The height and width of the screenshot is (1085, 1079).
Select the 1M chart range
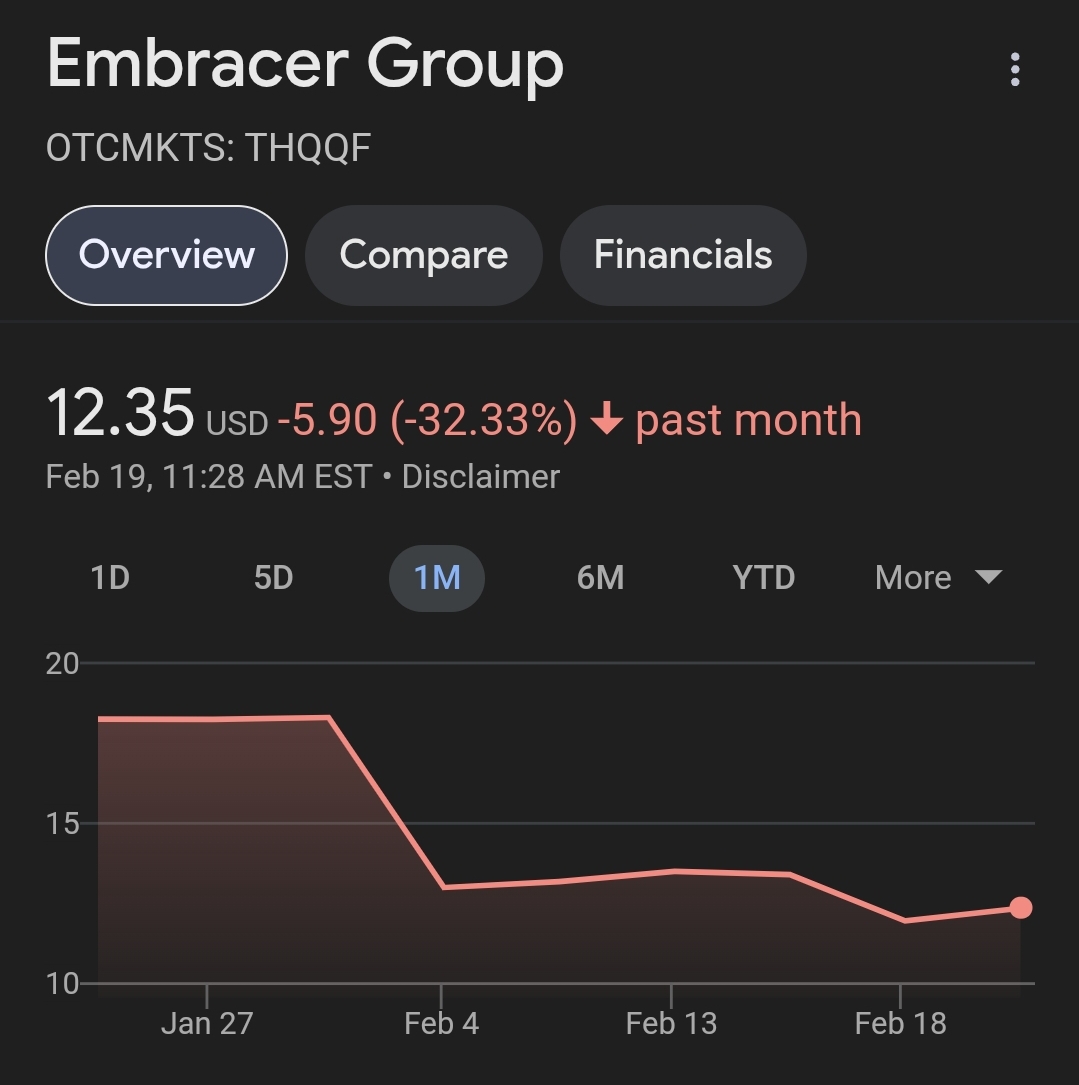(x=436, y=578)
